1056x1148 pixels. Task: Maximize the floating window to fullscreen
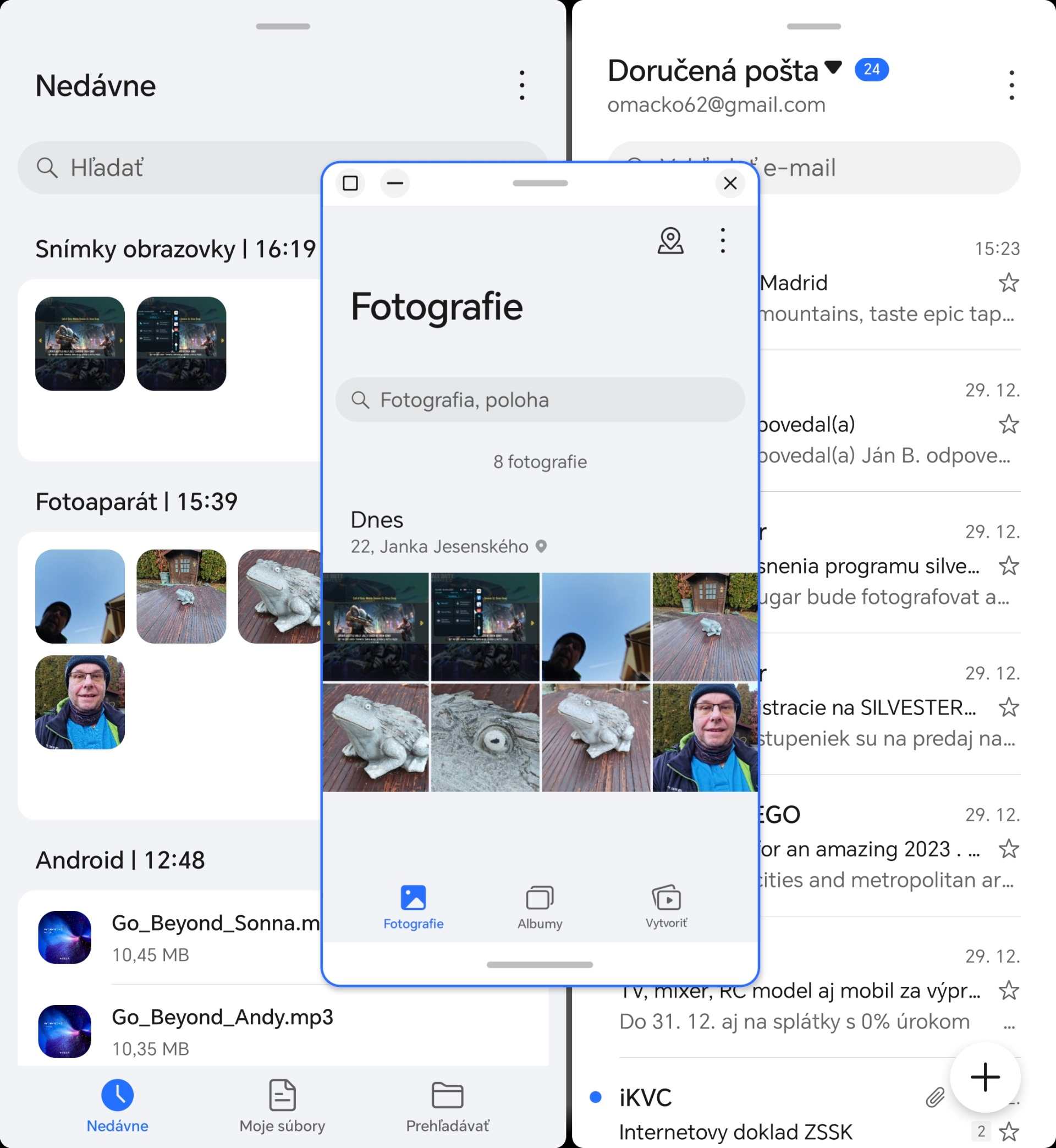pyautogui.click(x=350, y=183)
